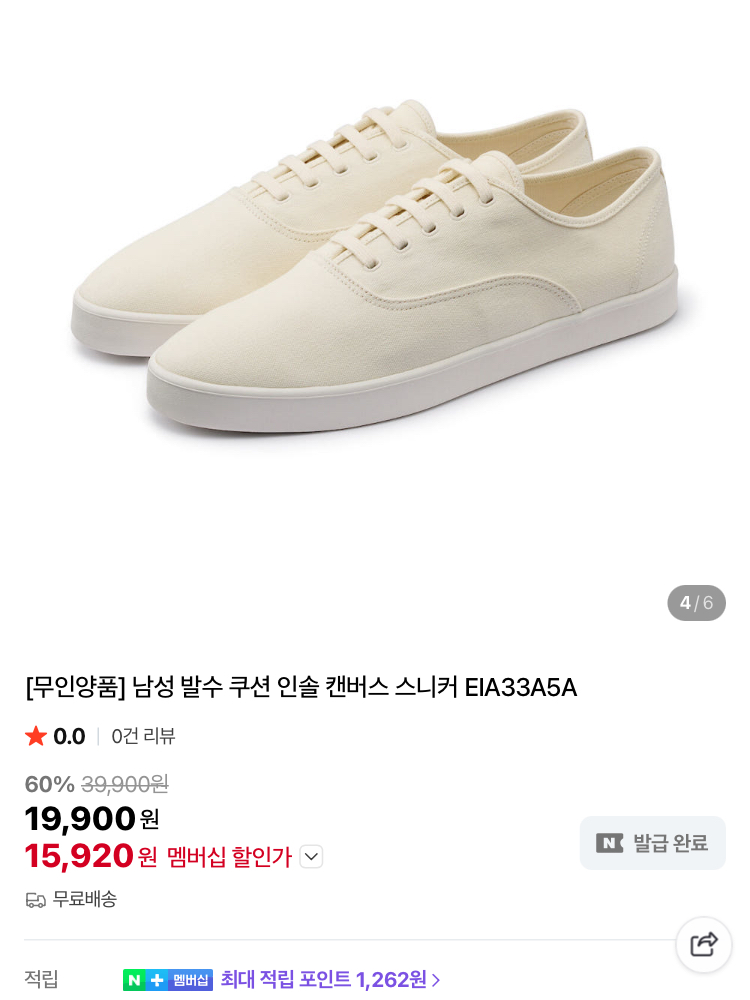Expand the 멤버십 할인가 price dropdown
This screenshot has height=1000, width=750.
click(x=311, y=857)
